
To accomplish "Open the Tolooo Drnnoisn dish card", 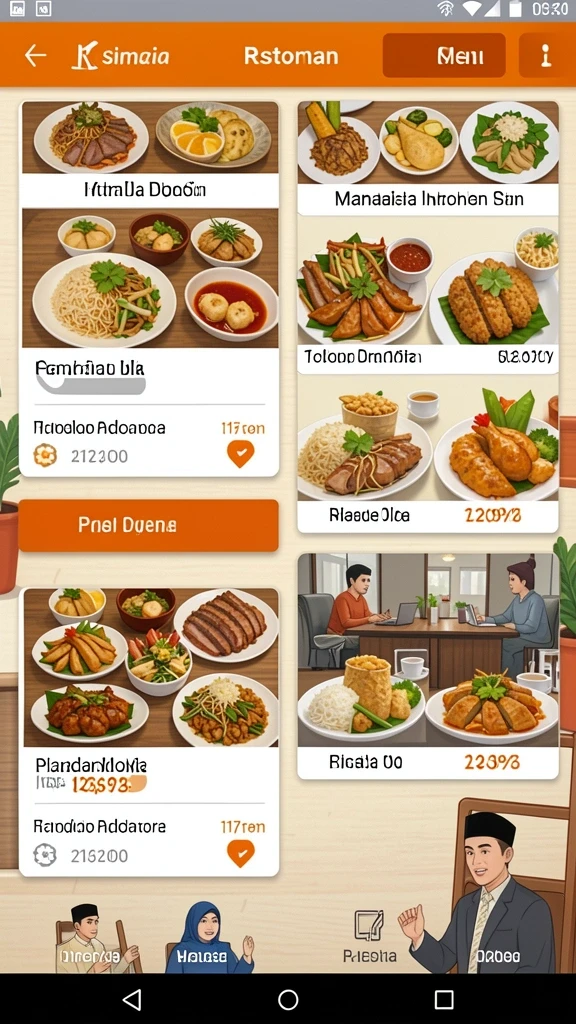I will point(428,295).
